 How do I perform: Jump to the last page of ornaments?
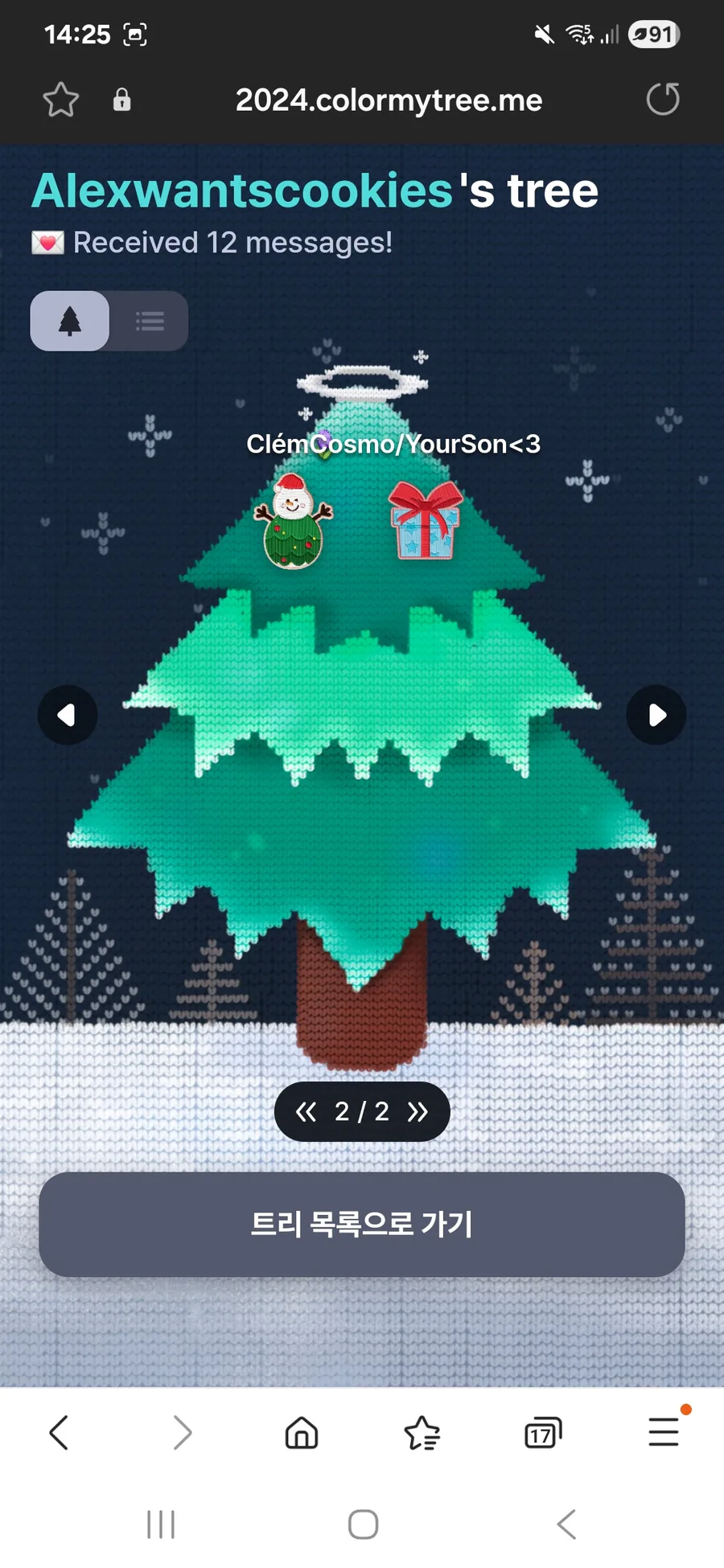(x=418, y=1112)
